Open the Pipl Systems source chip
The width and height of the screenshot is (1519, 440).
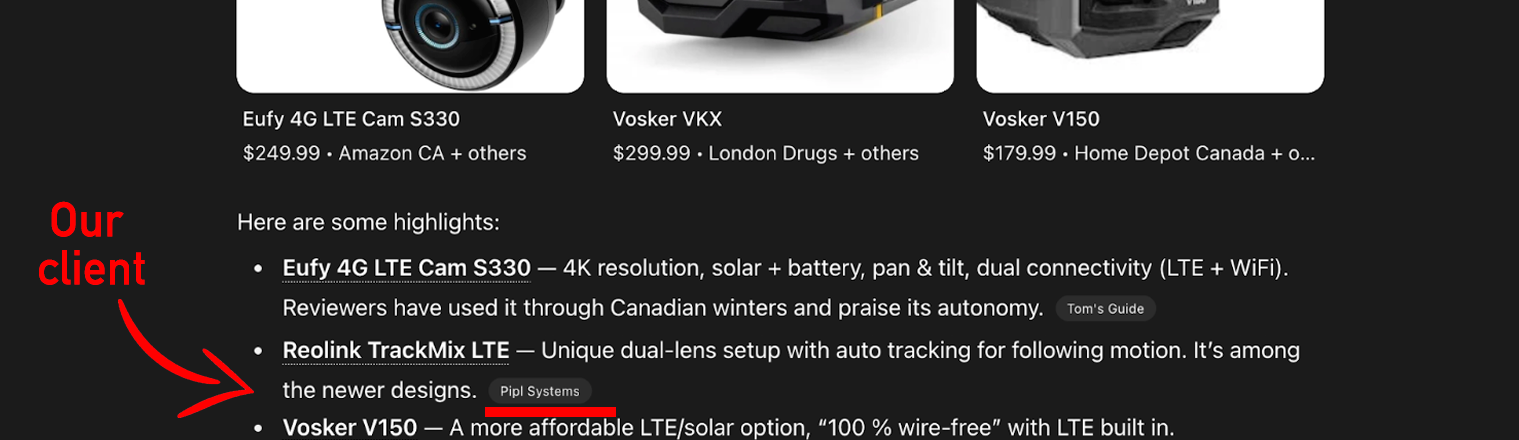[x=540, y=391]
